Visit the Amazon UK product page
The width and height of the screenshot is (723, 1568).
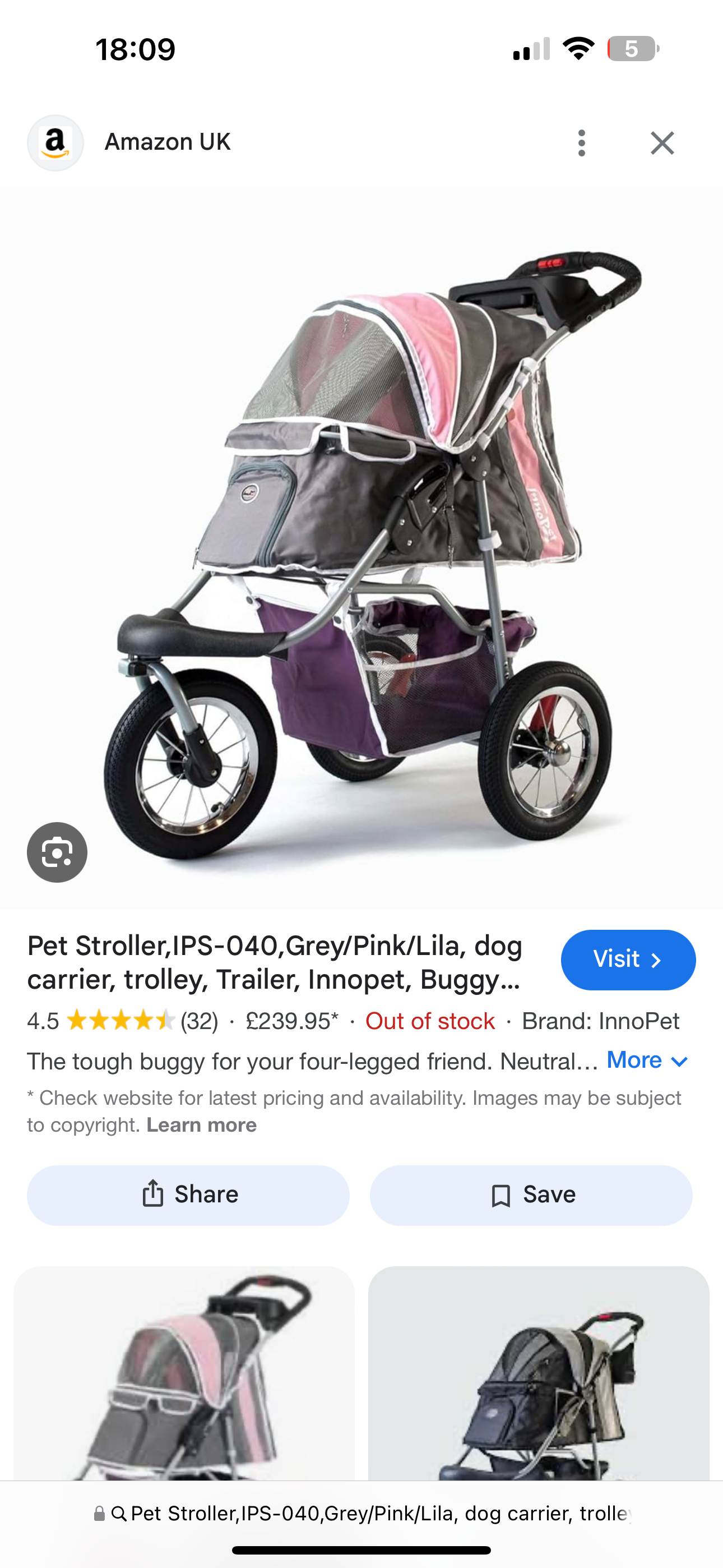coord(628,960)
